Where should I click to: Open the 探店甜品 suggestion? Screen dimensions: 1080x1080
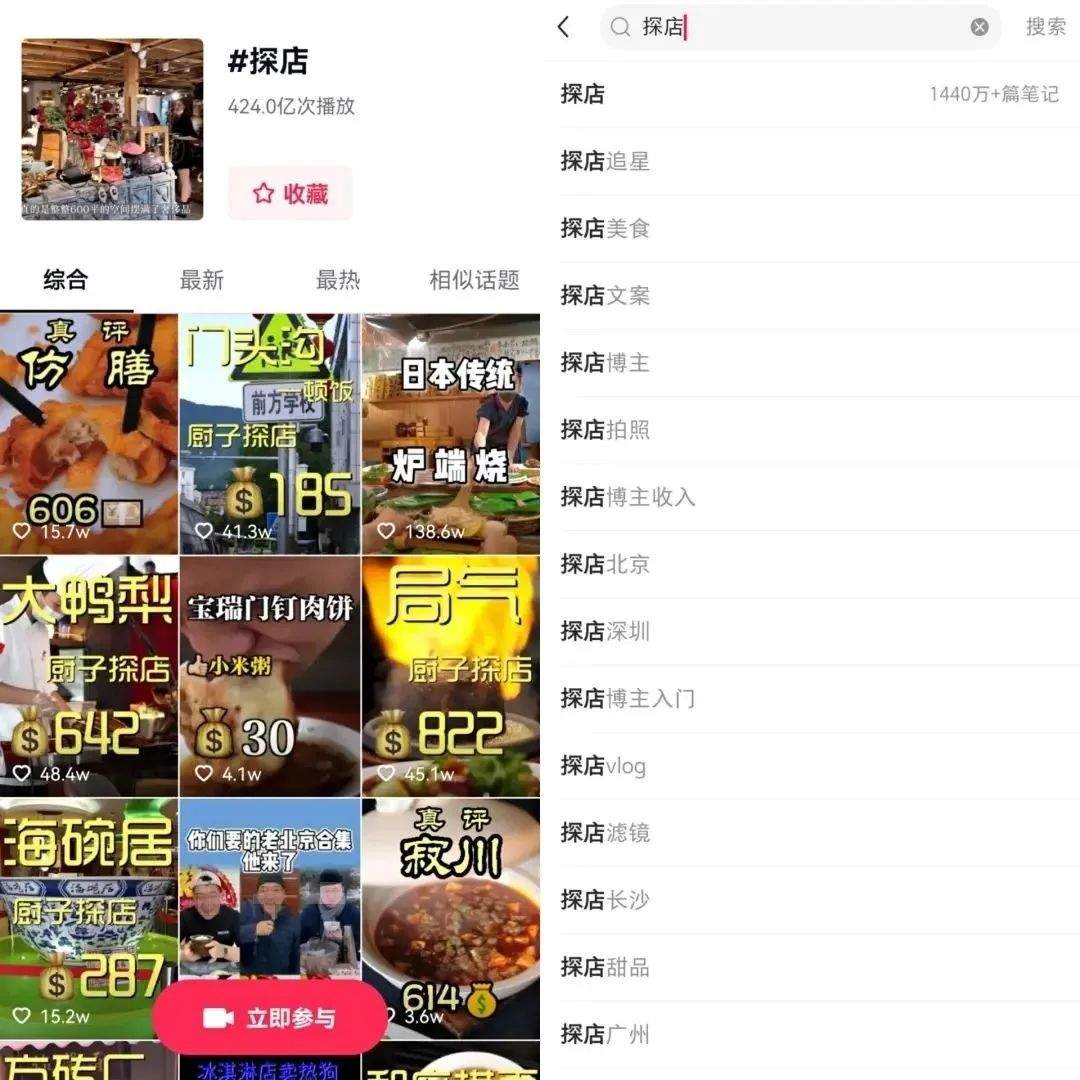pyautogui.click(x=606, y=967)
